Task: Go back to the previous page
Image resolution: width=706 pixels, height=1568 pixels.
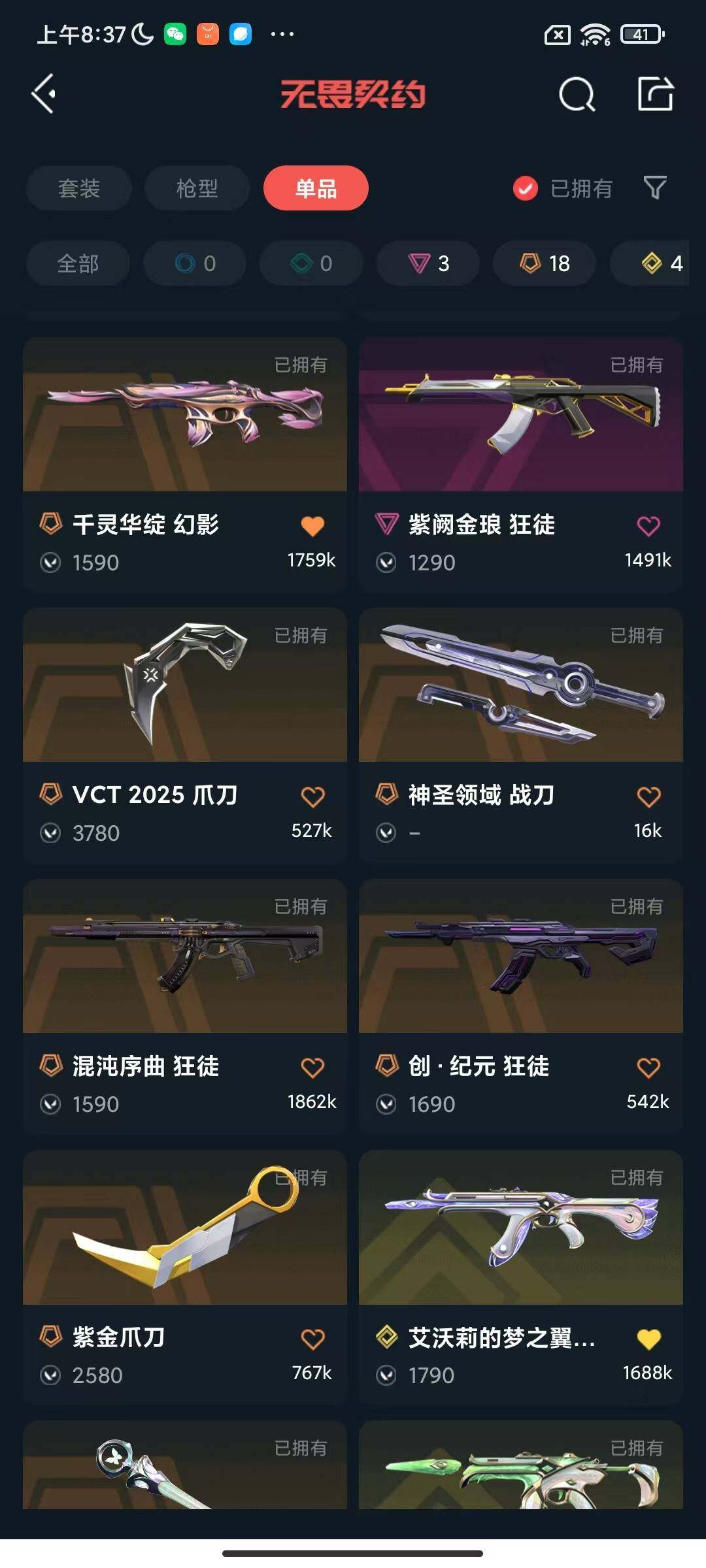Action: click(44, 94)
